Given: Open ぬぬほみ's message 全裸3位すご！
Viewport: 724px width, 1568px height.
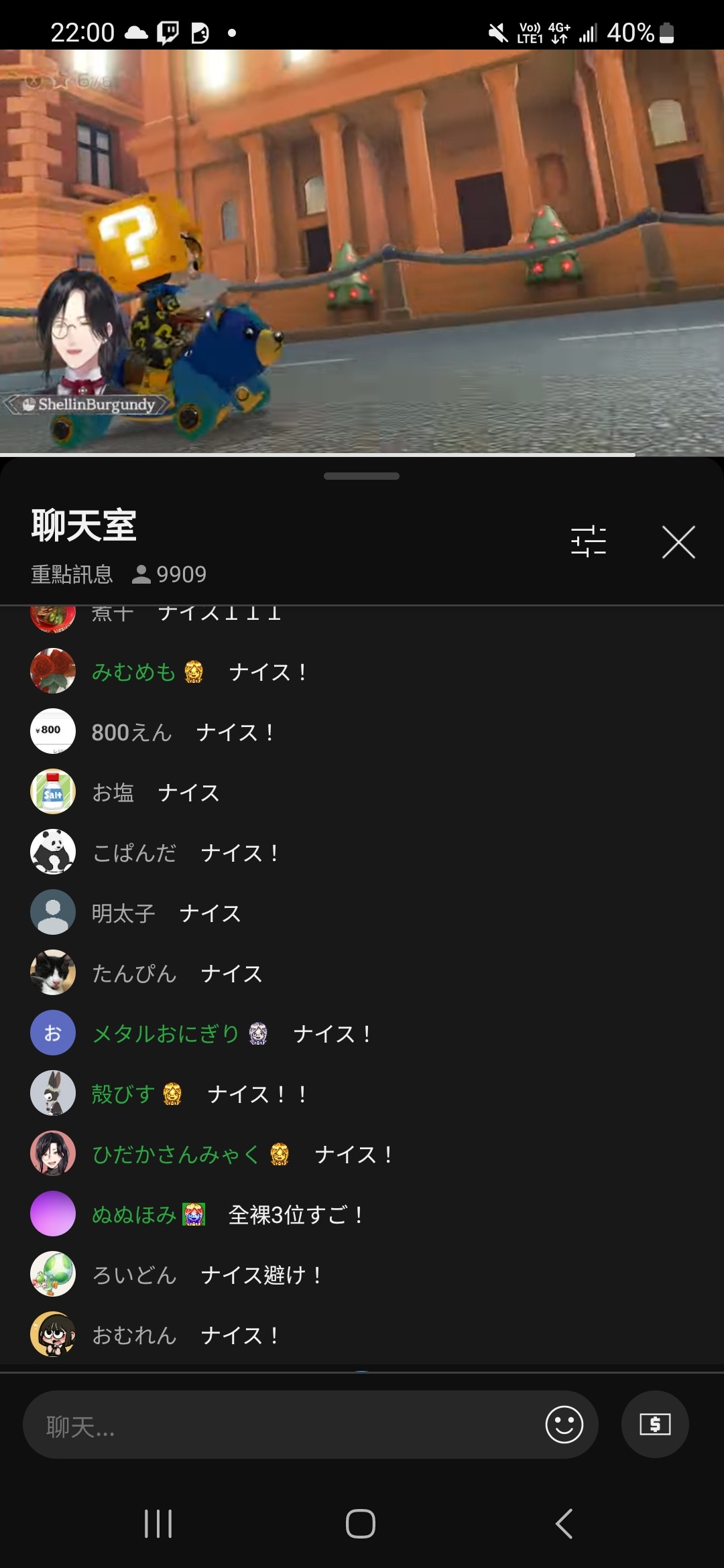Looking at the screenshot, I should 295,1214.
